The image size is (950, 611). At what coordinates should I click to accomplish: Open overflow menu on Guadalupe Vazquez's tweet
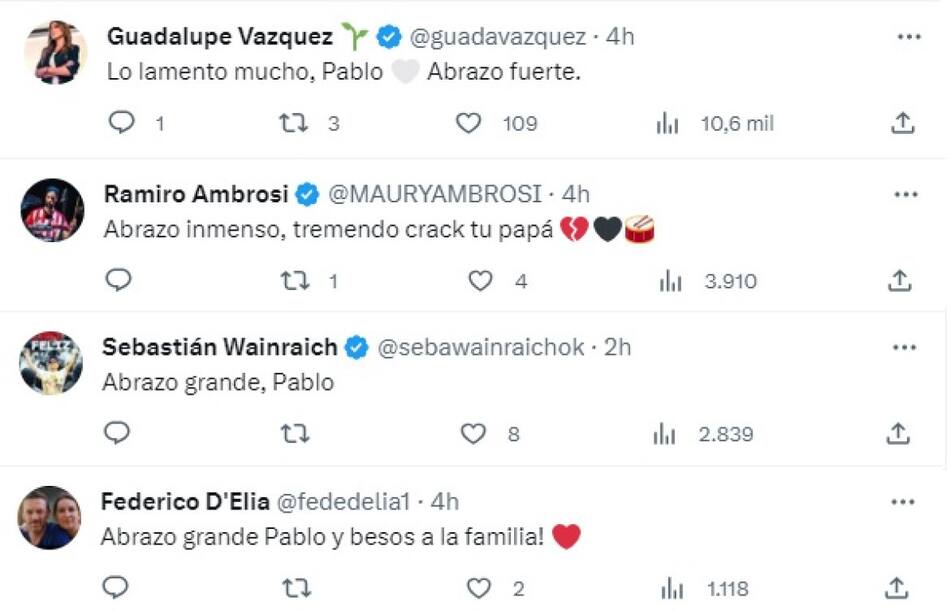pos(908,37)
